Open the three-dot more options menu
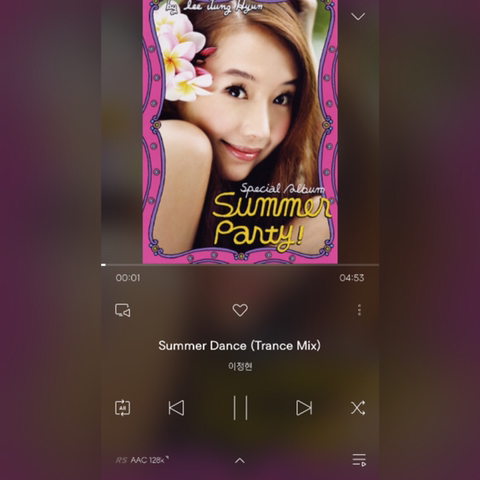The width and height of the screenshot is (480, 480). coord(359,310)
